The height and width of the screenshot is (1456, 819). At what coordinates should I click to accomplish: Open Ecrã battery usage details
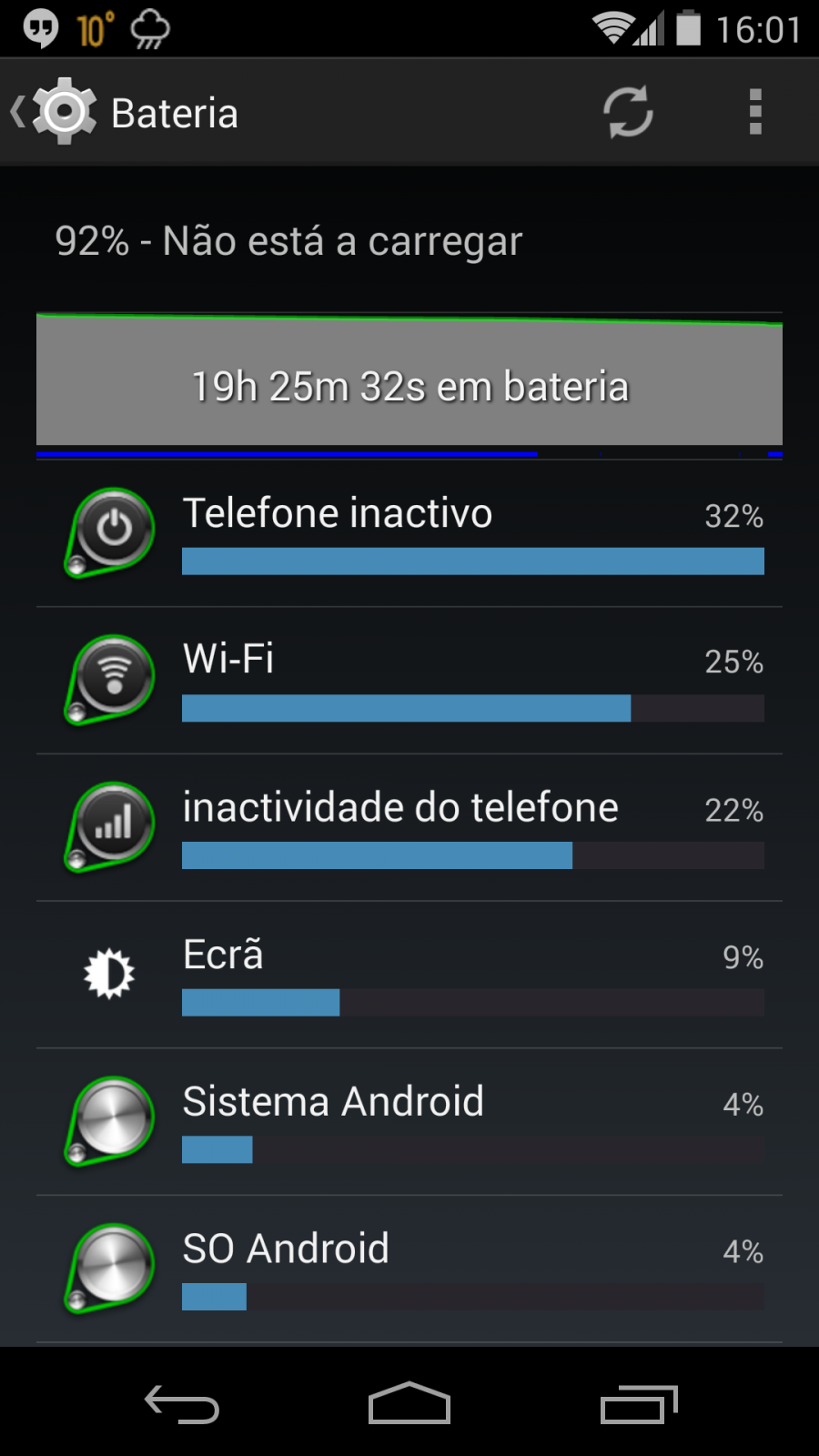tap(409, 976)
